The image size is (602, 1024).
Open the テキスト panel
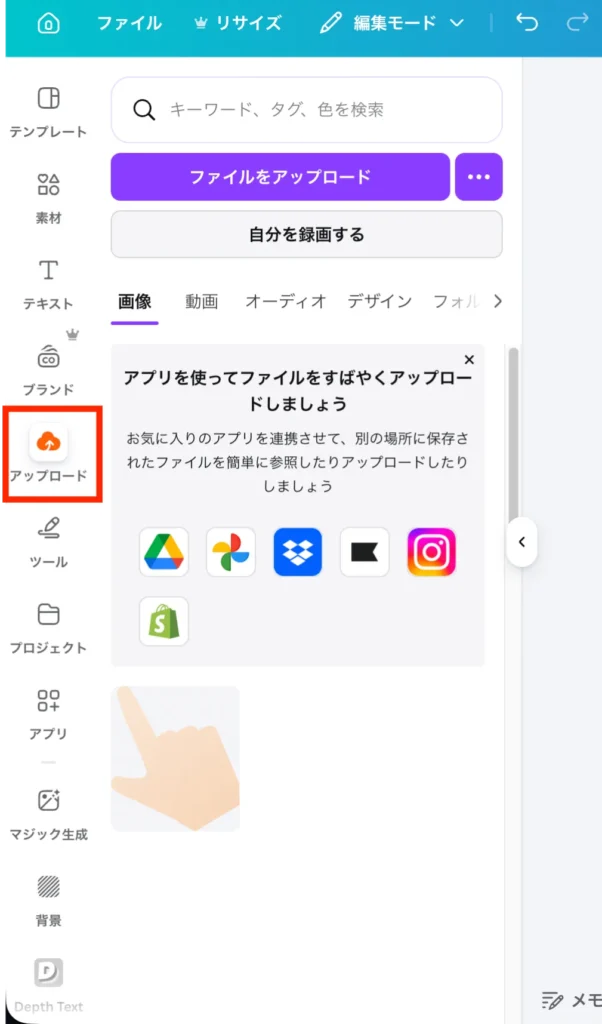point(48,283)
